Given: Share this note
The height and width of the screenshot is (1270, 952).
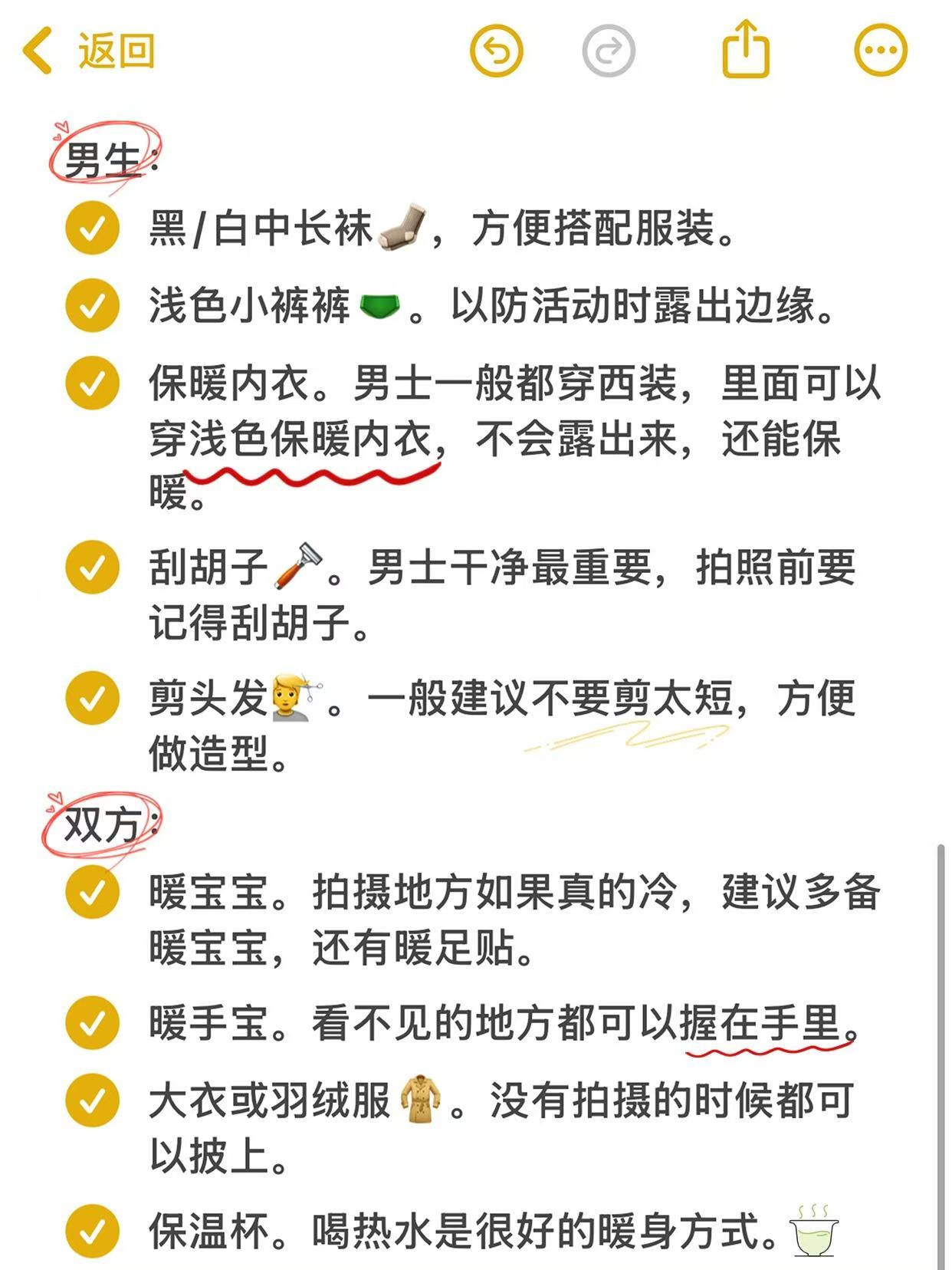Looking at the screenshot, I should (745, 50).
